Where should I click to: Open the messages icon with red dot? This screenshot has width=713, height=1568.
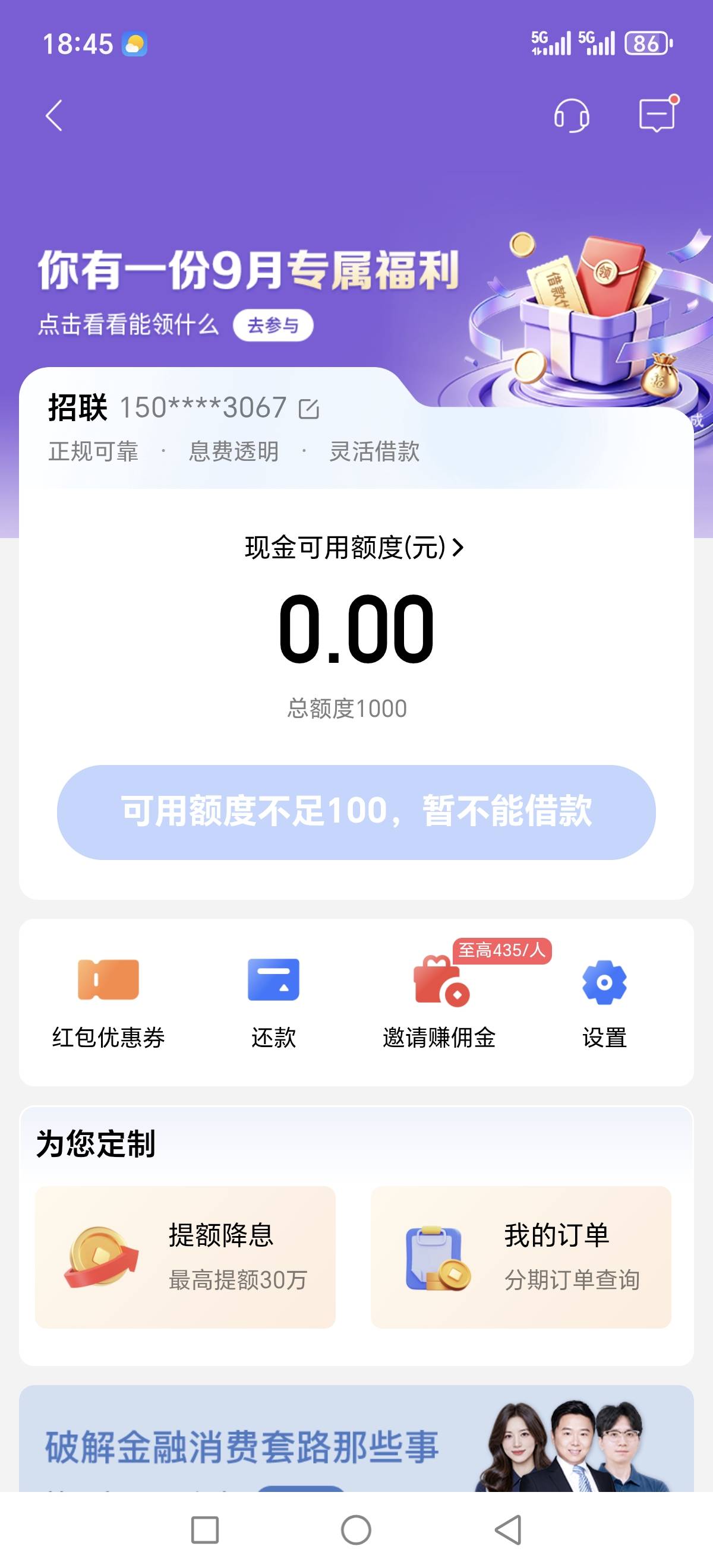point(658,114)
